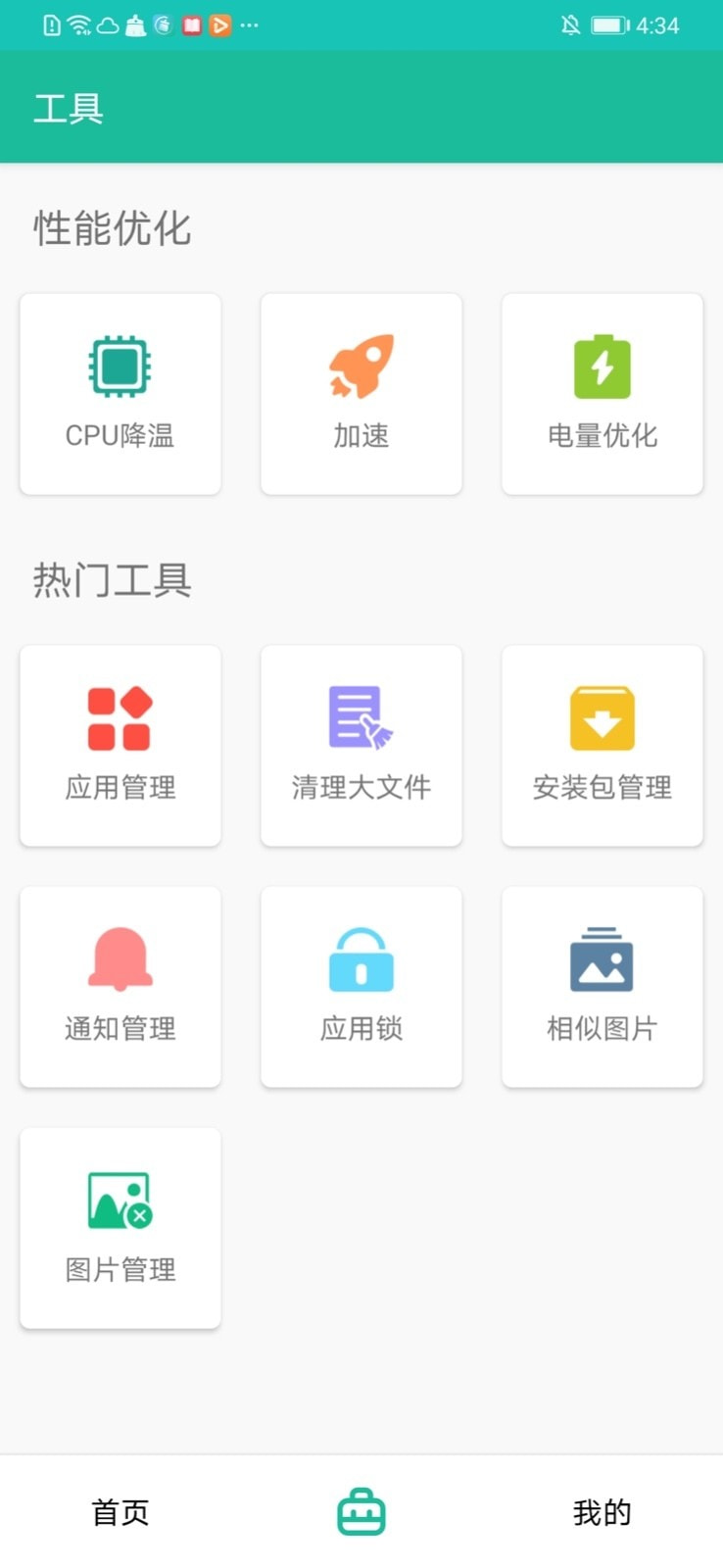Select the toolbox tab icon
The width and height of the screenshot is (723, 1568).
(x=361, y=1512)
